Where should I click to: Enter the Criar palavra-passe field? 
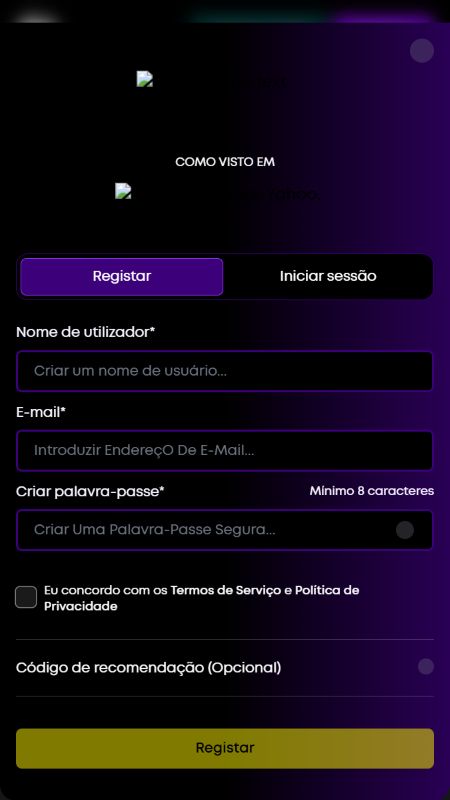pyautogui.click(x=224, y=530)
